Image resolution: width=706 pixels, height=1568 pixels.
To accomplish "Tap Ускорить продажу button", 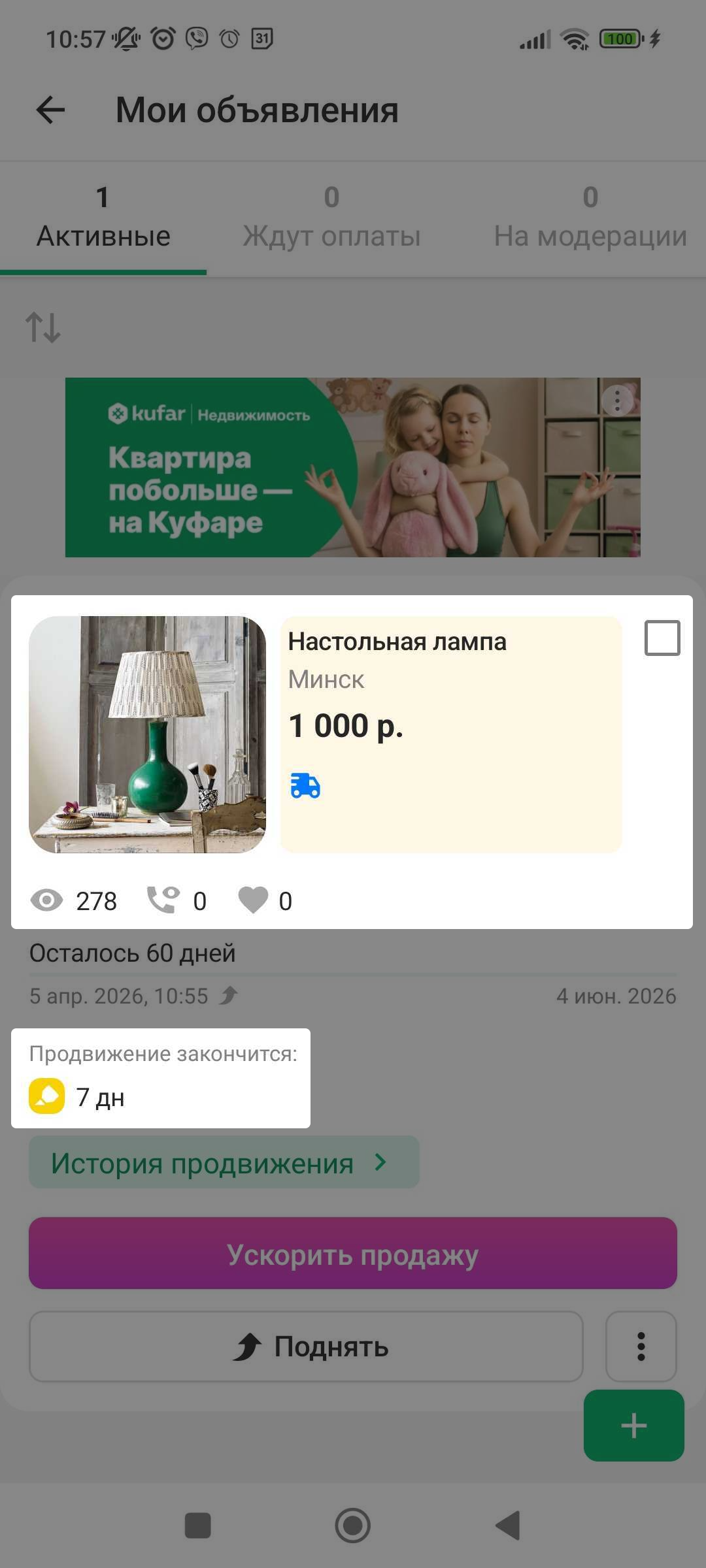I will [353, 1253].
